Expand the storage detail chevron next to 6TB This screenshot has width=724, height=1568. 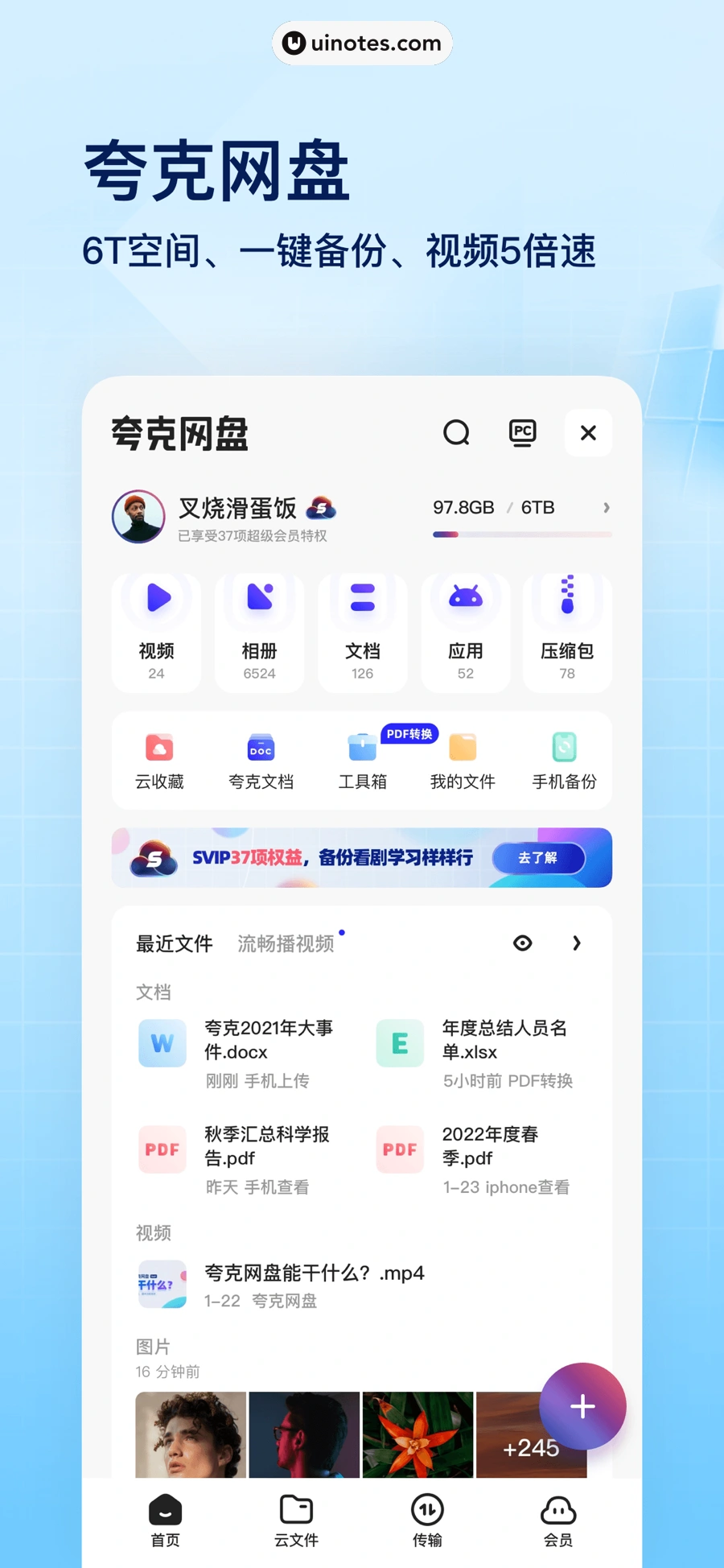click(x=607, y=507)
